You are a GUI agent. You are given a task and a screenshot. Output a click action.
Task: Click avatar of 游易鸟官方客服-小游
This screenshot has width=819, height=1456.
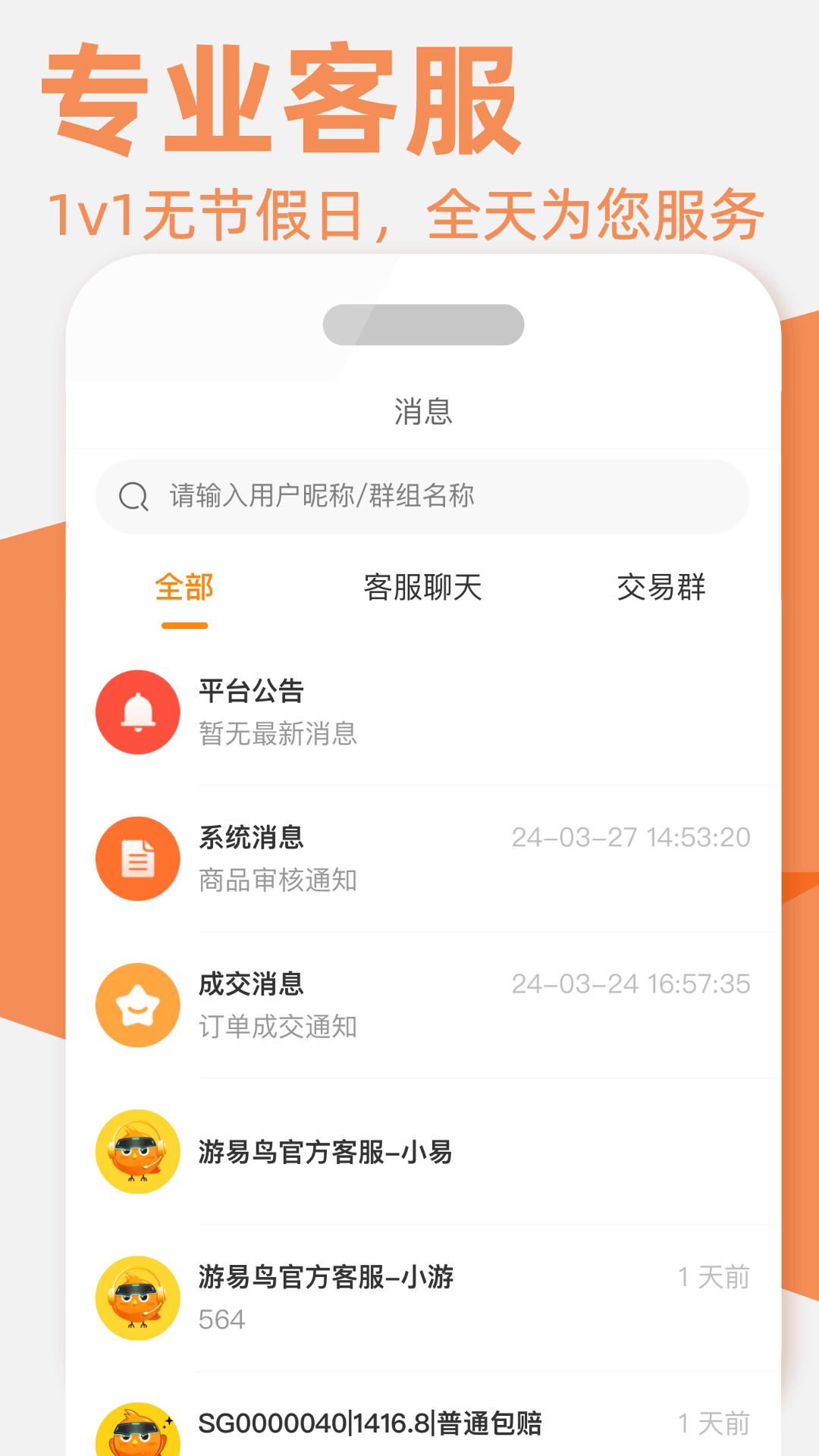pyautogui.click(x=137, y=1298)
